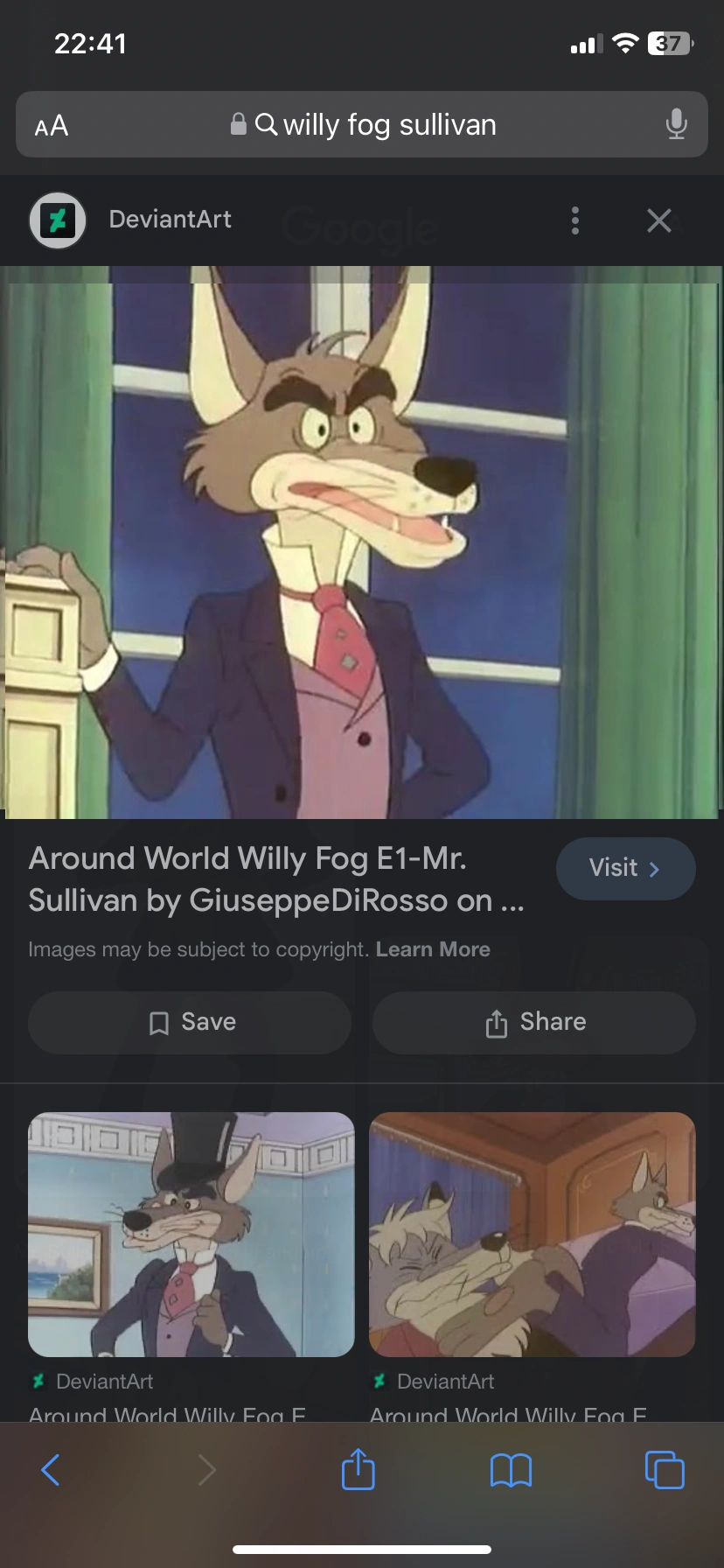Tap the lock icon in the address bar
Image resolution: width=724 pixels, height=1568 pixels.
[238, 124]
